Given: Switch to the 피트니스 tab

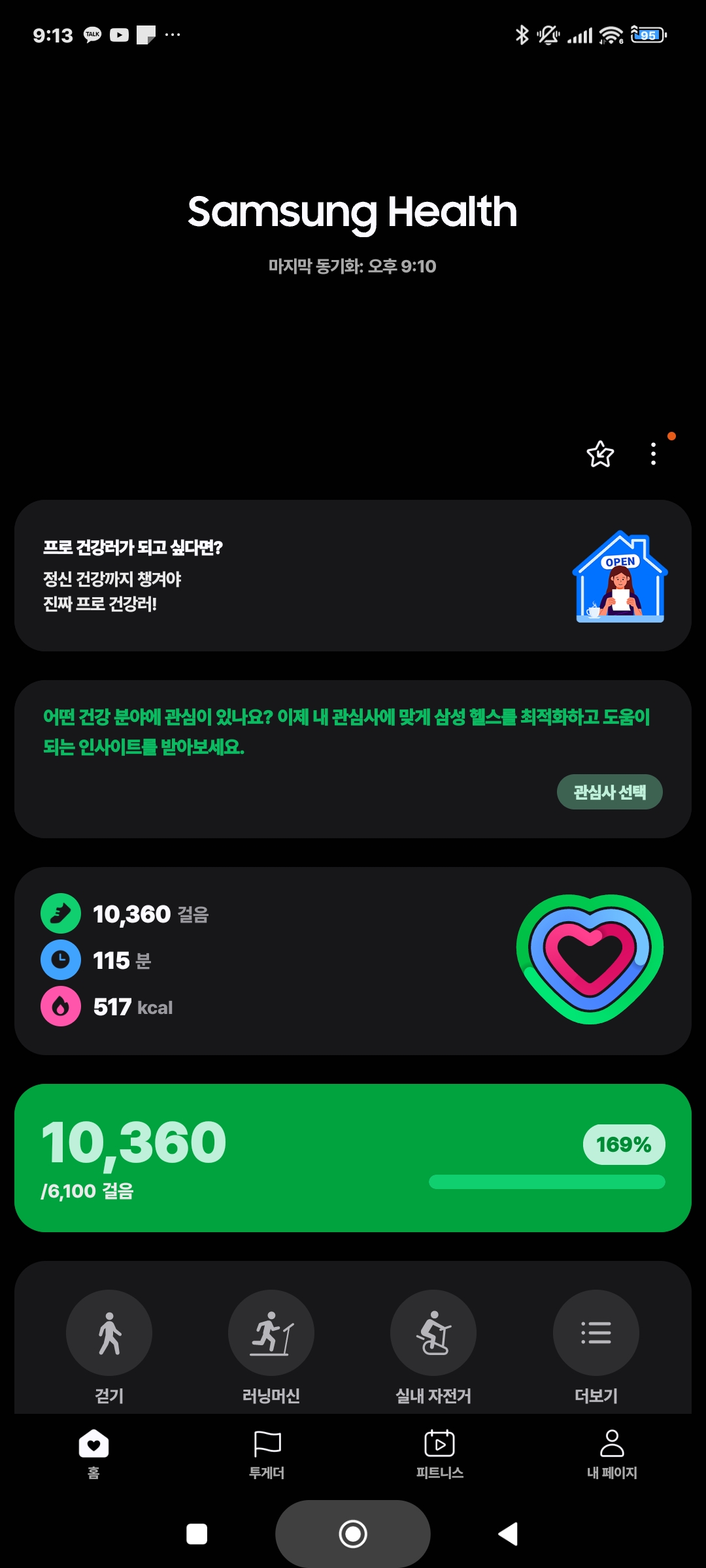Looking at the screenshot, I should [x=439, y=1452].
